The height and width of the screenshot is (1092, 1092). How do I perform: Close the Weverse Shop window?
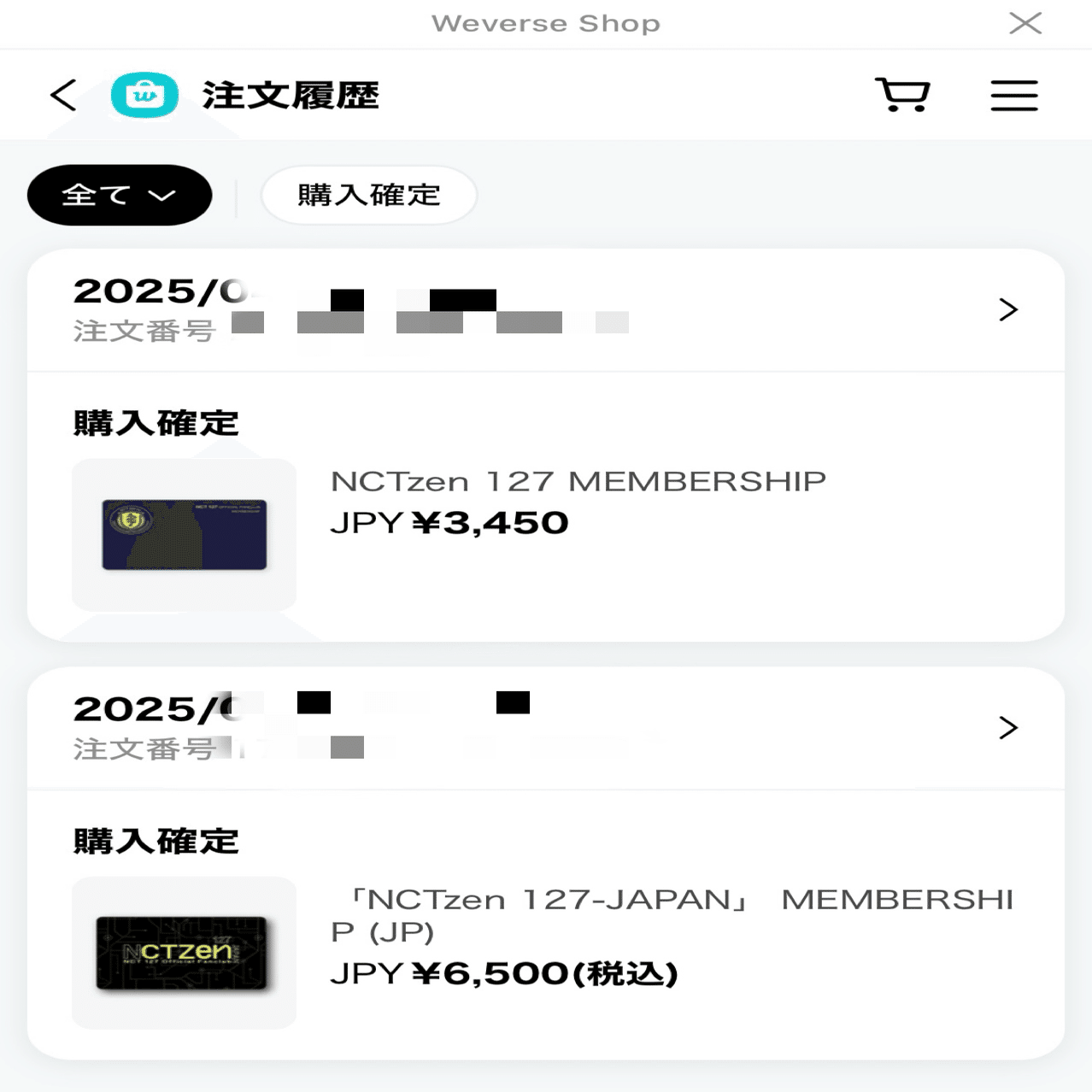[x=1024, y=23]
